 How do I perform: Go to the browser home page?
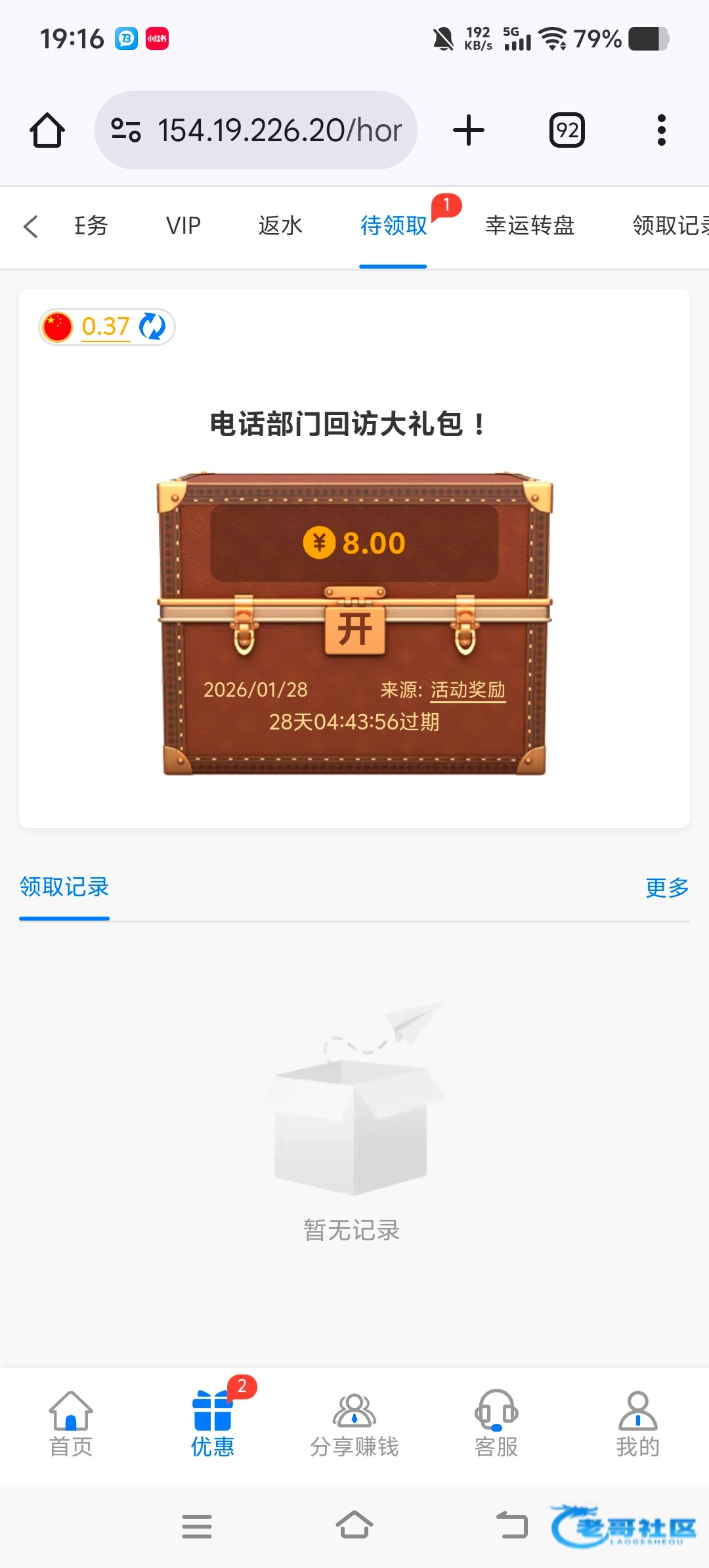[x=47, y=130]
